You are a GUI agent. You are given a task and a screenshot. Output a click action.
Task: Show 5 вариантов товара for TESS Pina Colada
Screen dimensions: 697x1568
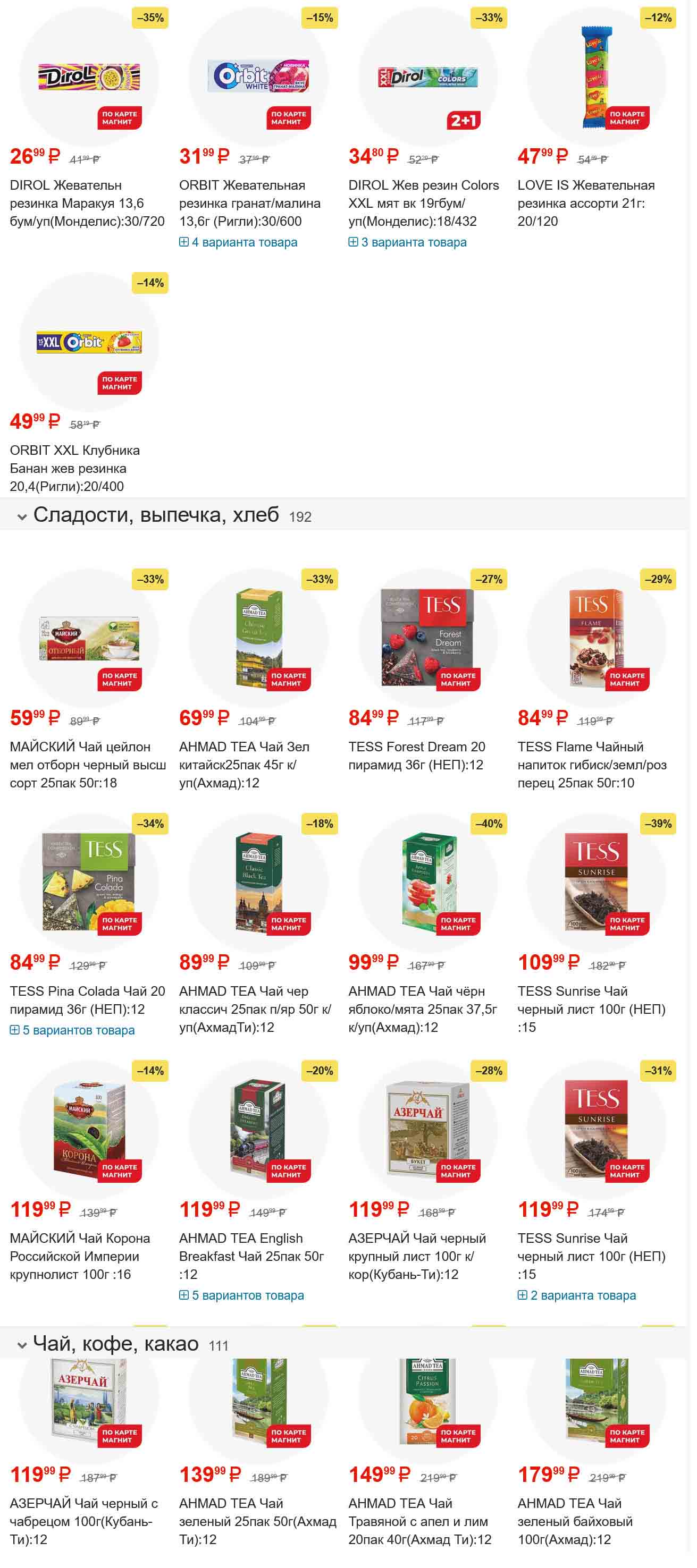72,1030
